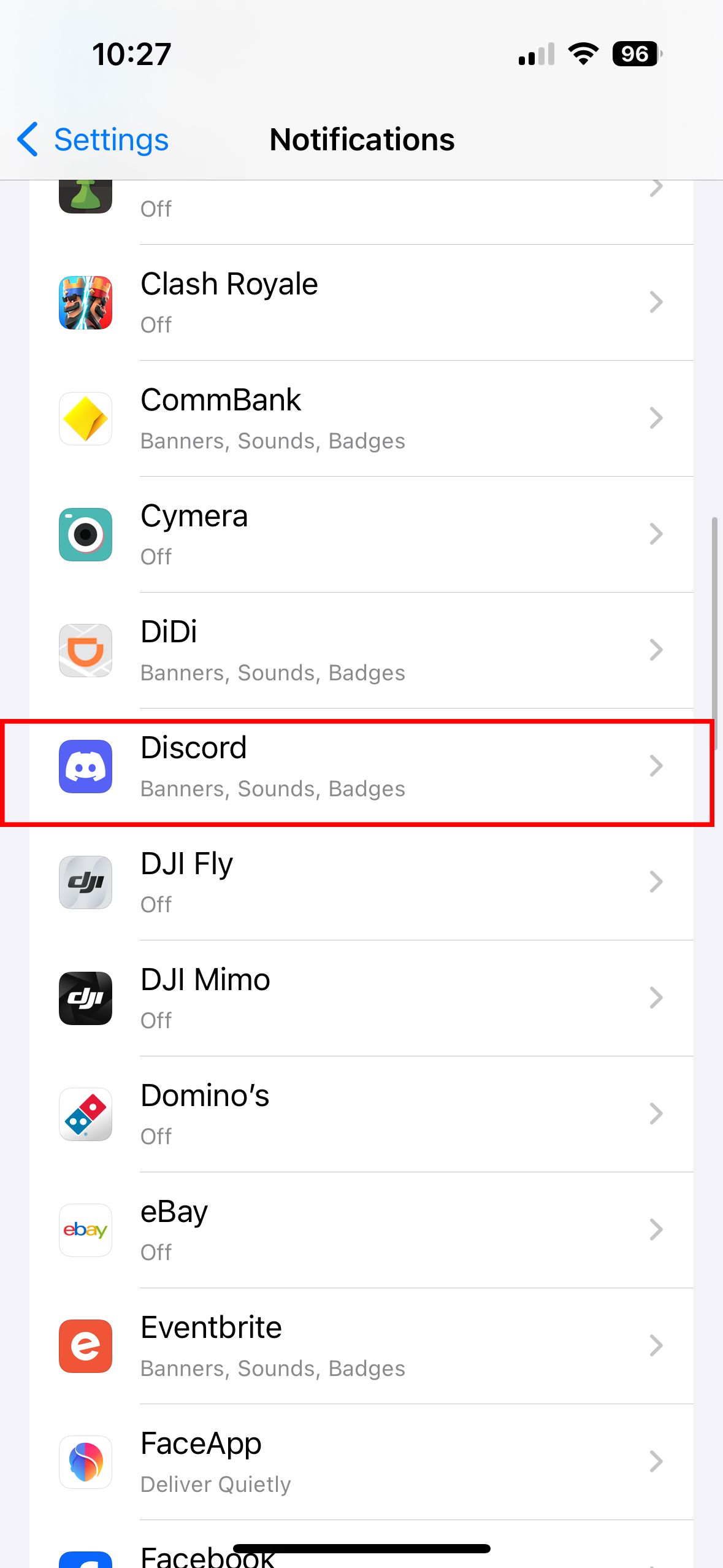Expand Discord notification settings via its chevron
Image resolution: width=723 pixels, height=1568 pixels.
click(657, 766)
